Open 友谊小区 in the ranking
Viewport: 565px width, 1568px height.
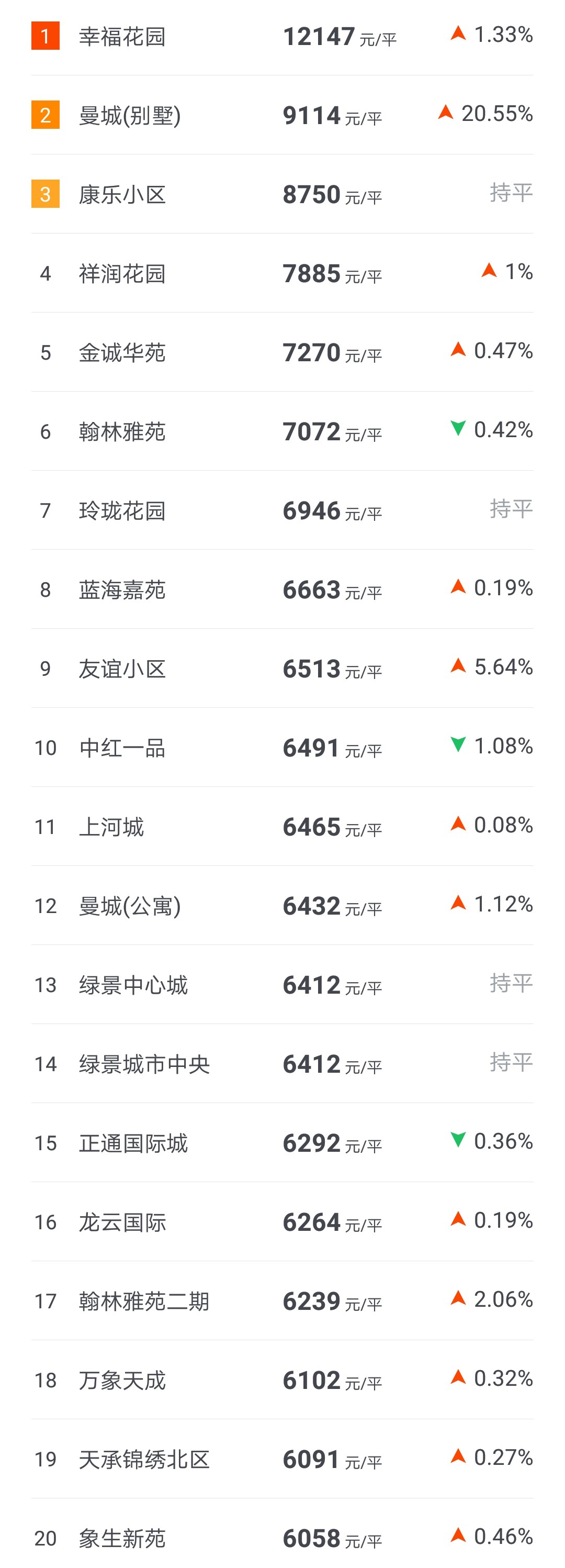[x=122, y=669]
